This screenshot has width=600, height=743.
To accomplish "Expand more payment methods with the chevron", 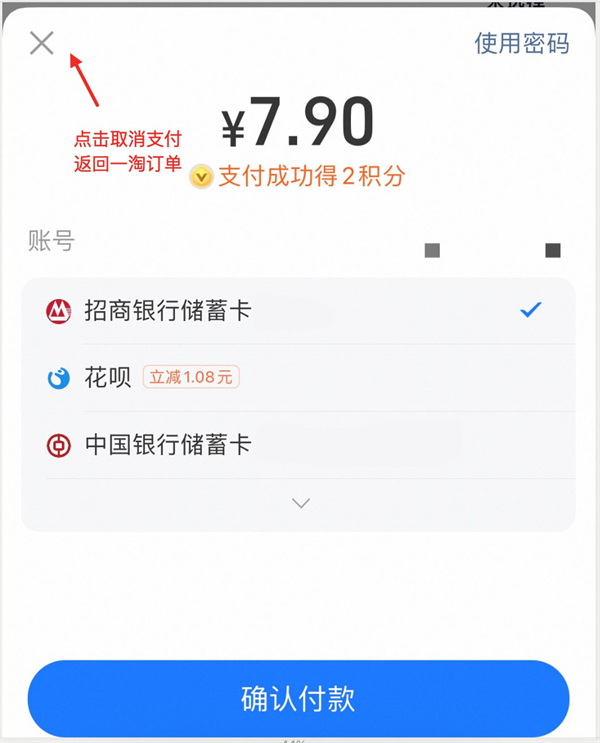I will click(300, 503).
